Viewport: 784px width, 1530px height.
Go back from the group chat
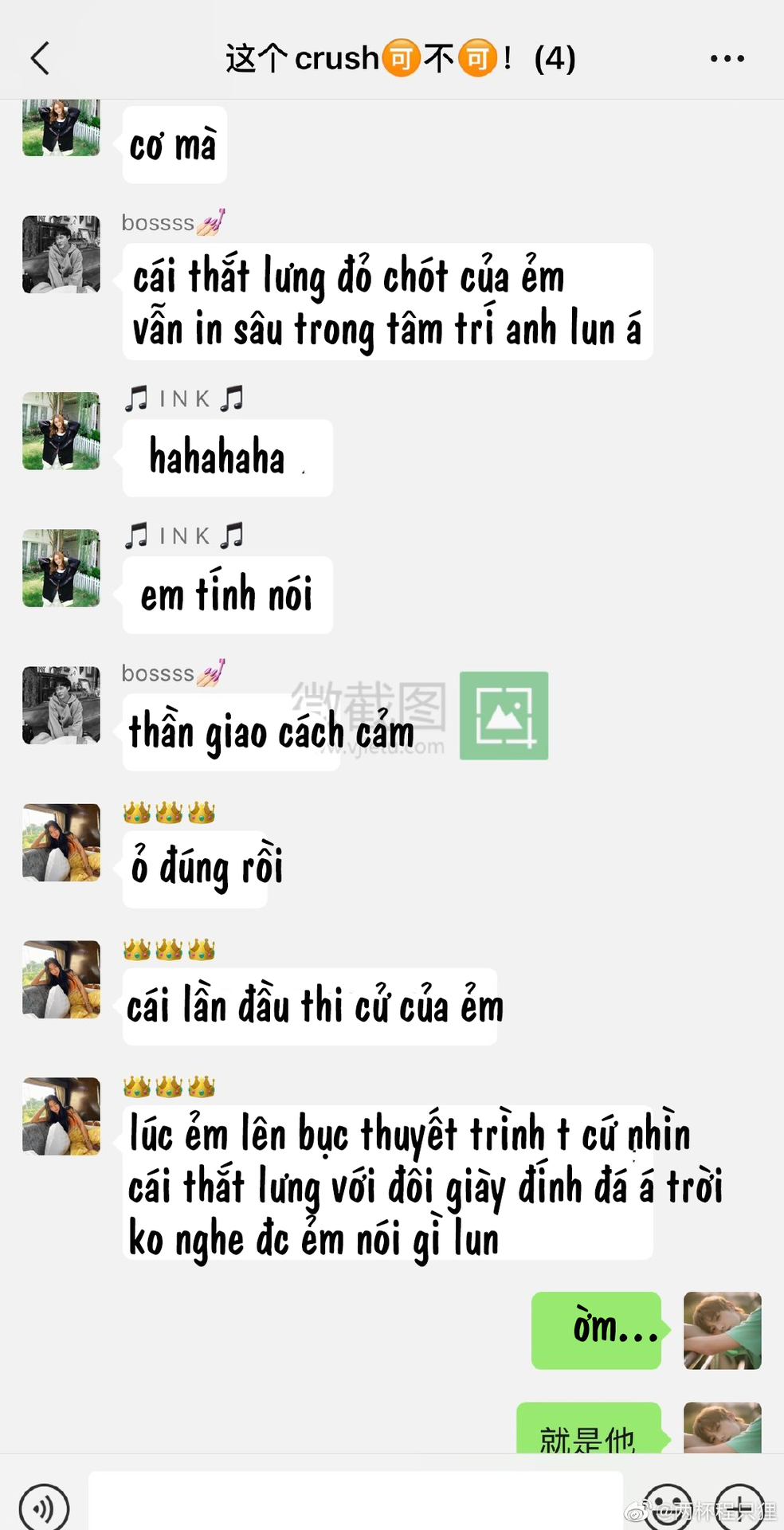(40, 58)
